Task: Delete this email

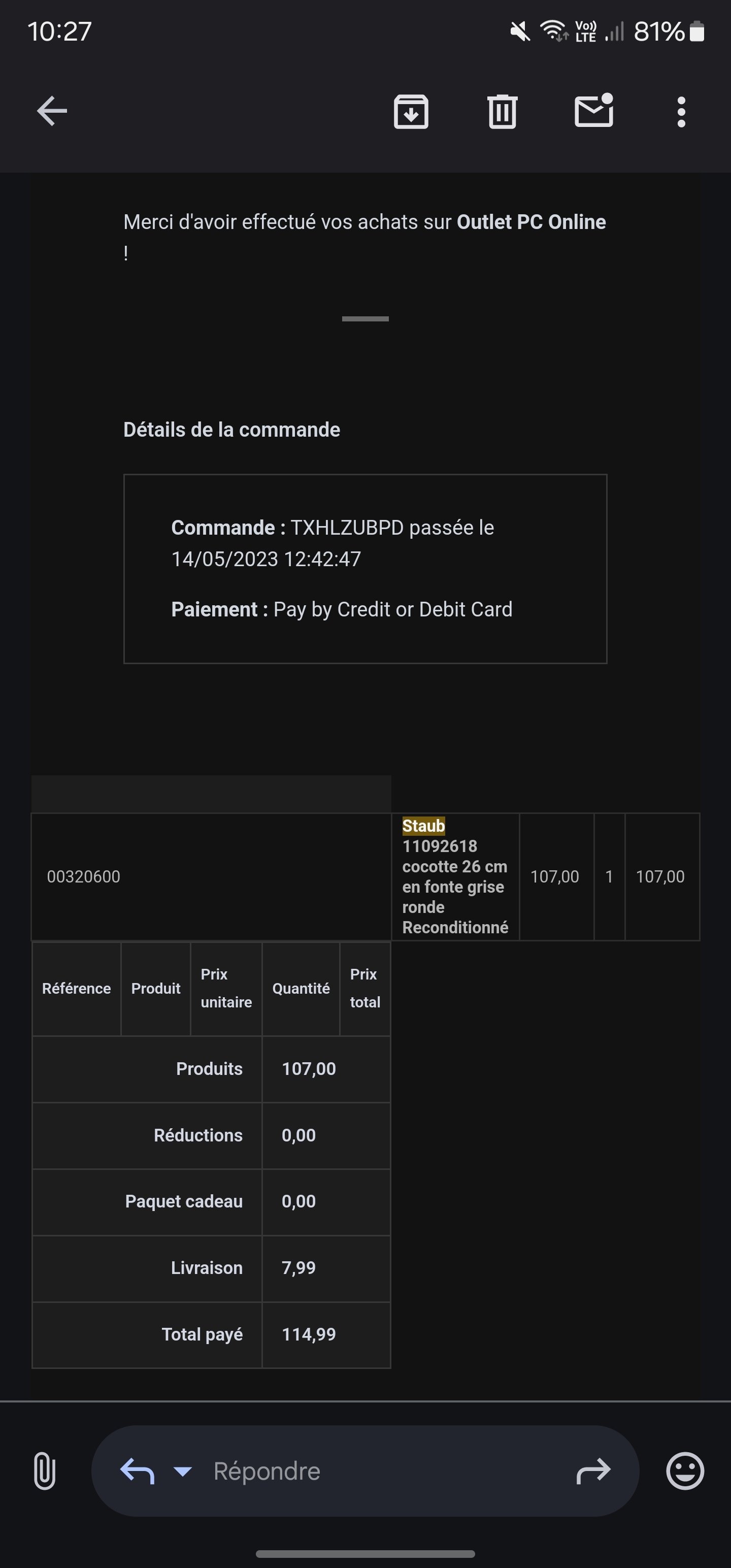Action: coord(502,111)
